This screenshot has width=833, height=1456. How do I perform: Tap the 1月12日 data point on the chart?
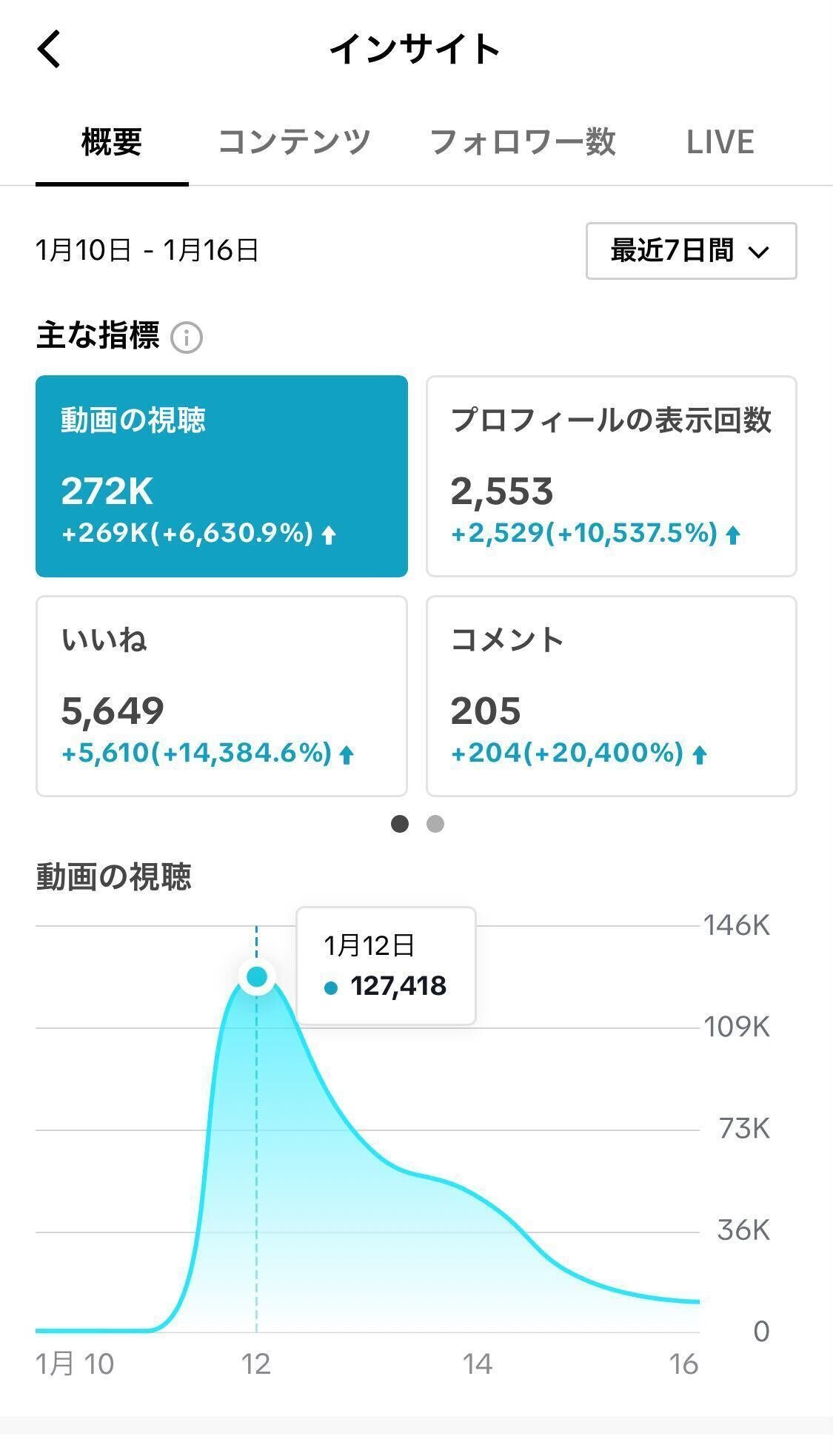257,976
